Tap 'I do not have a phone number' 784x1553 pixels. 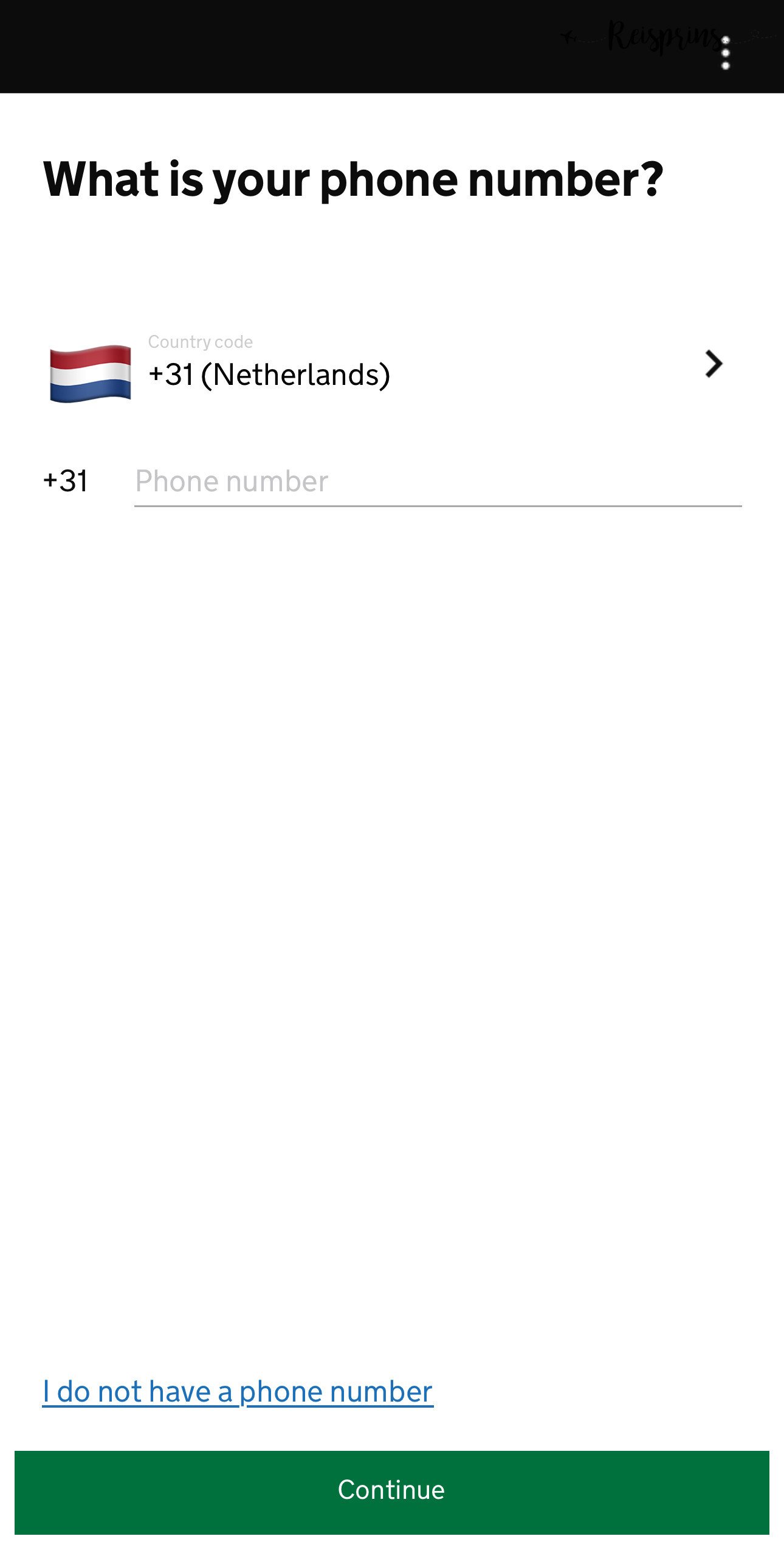point(238,1392)
